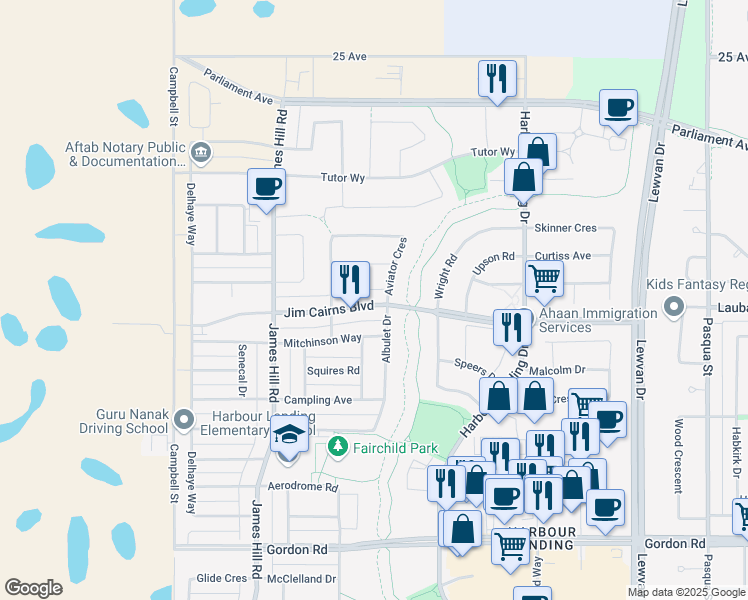Open the grocery cart marker near Curtiss Ave
The width and height of the screenshot is (748, 600).
544,279
